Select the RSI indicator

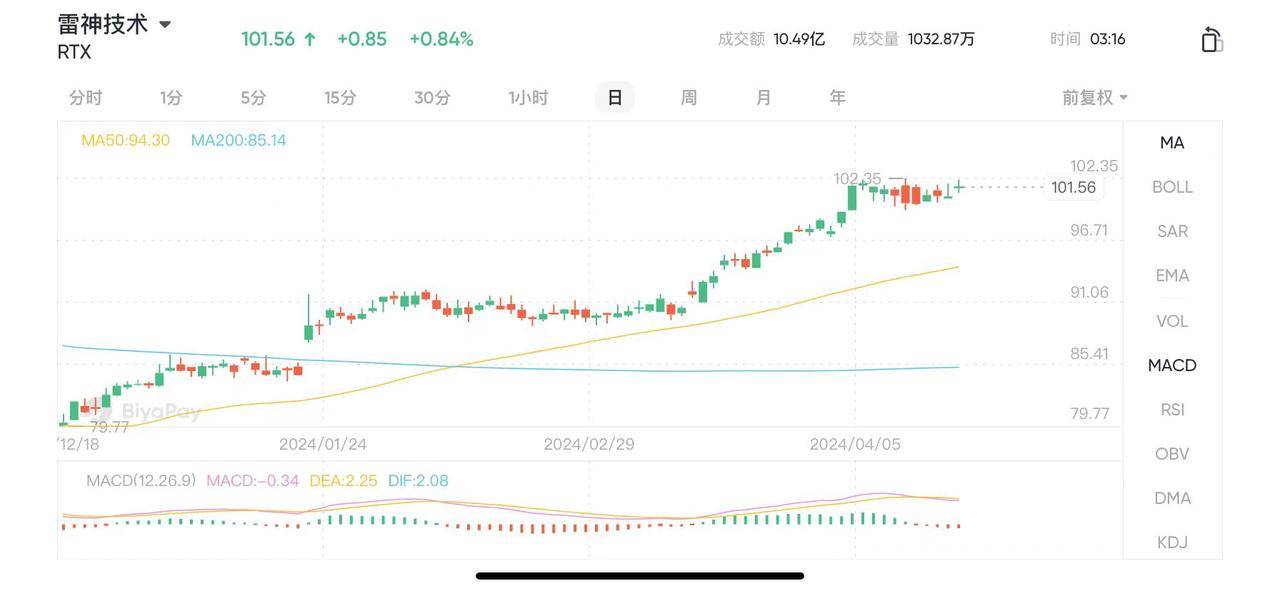coord(1172,409)
